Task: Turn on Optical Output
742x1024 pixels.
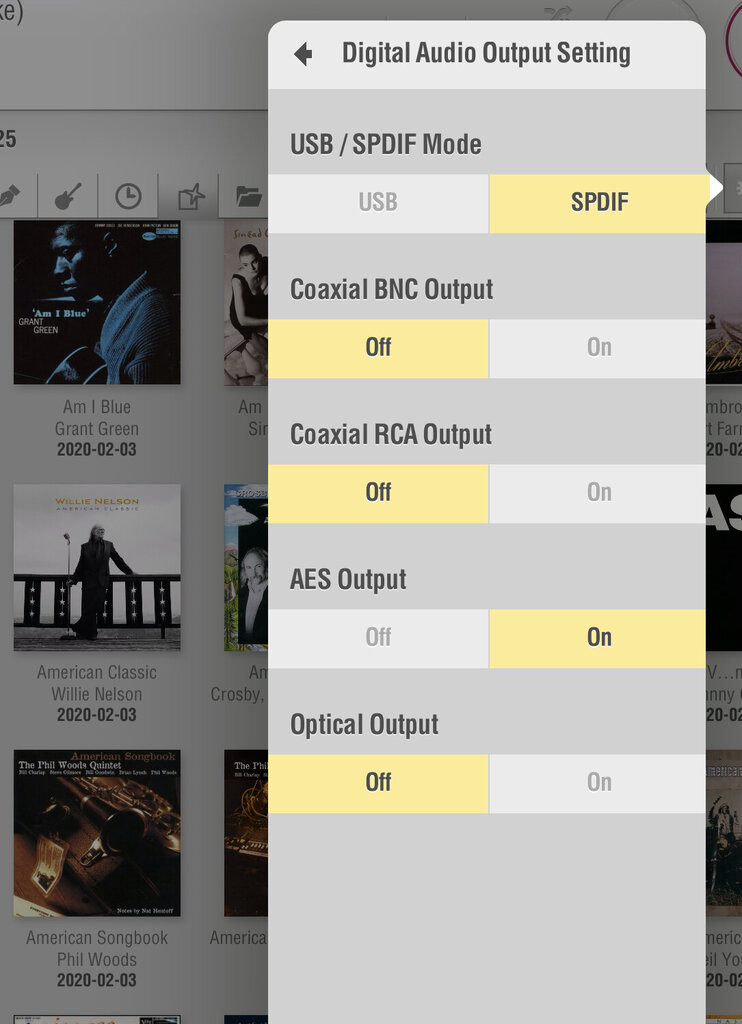Action: click(x=598, y=782)
